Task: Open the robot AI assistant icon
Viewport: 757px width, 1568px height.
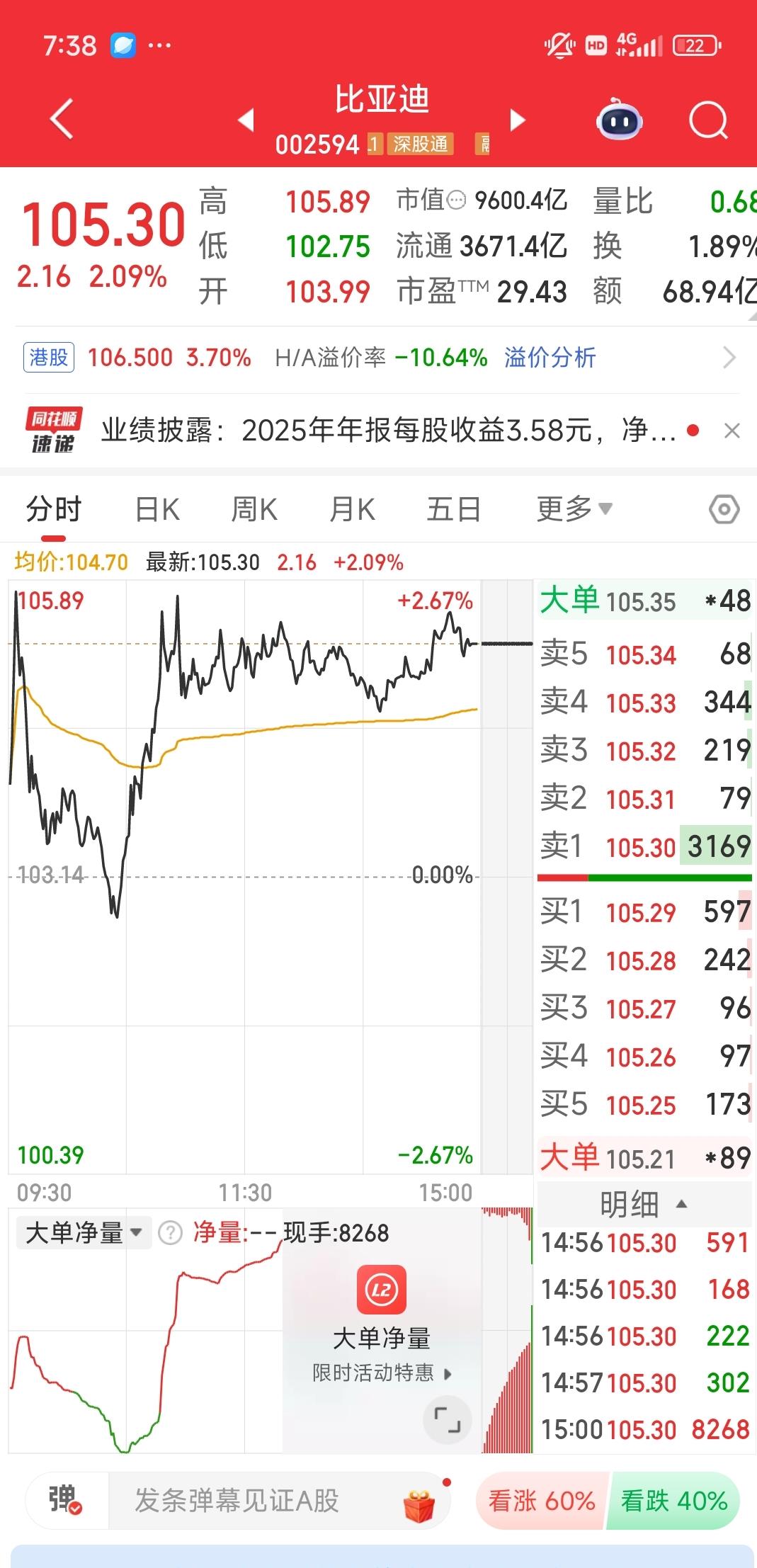Action: [x=620, y=120]
